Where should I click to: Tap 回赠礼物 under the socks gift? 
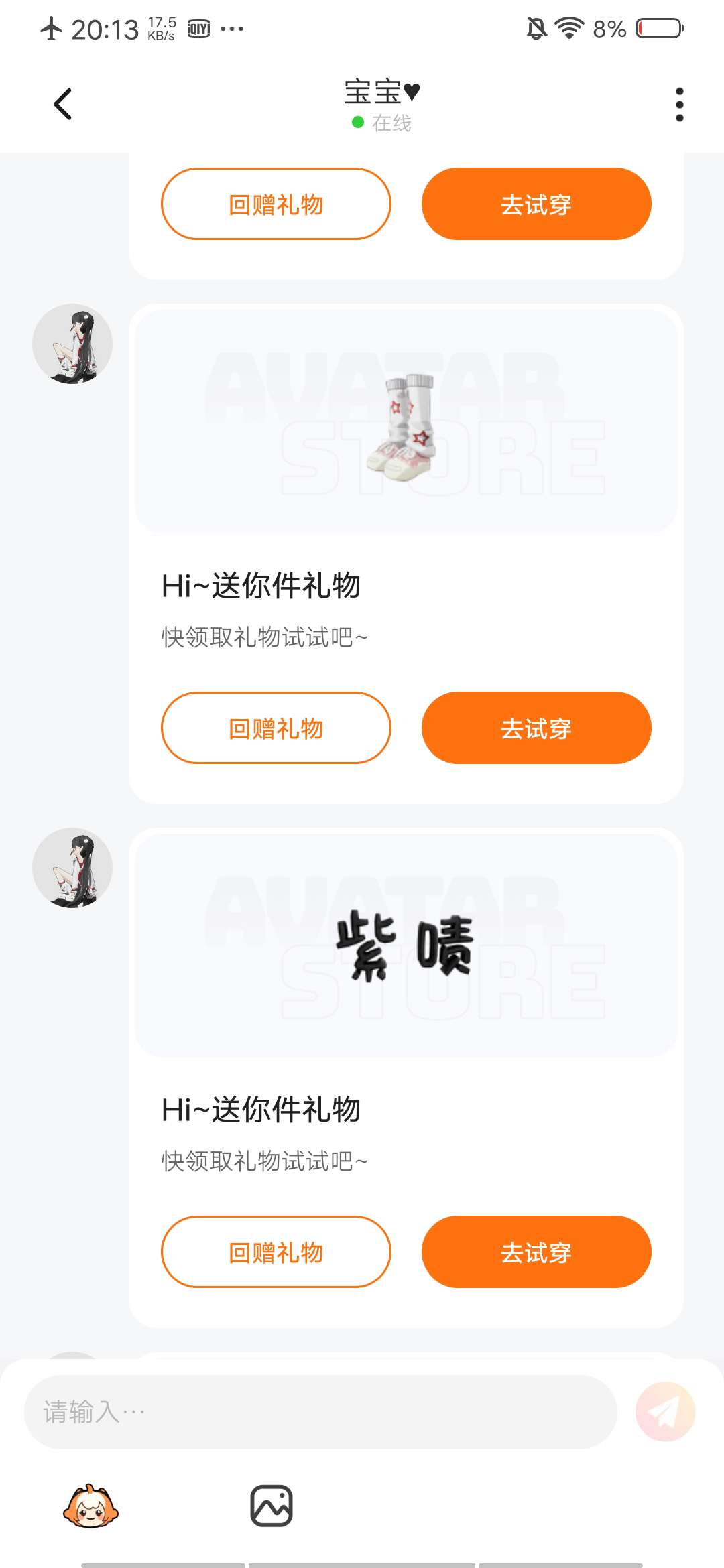[276, 728]
